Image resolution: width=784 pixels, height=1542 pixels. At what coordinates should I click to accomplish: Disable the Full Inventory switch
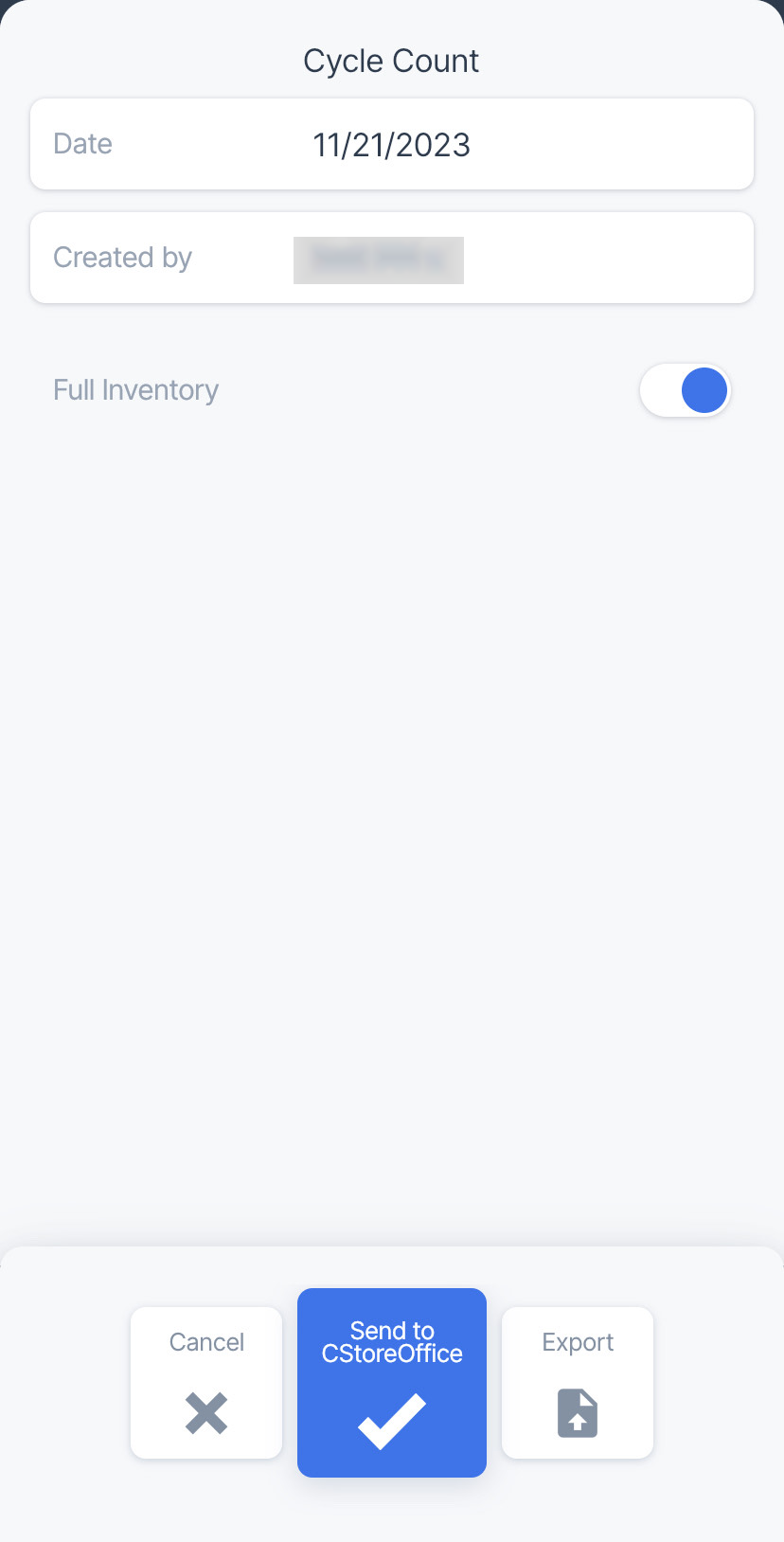(x=686, y=389)
